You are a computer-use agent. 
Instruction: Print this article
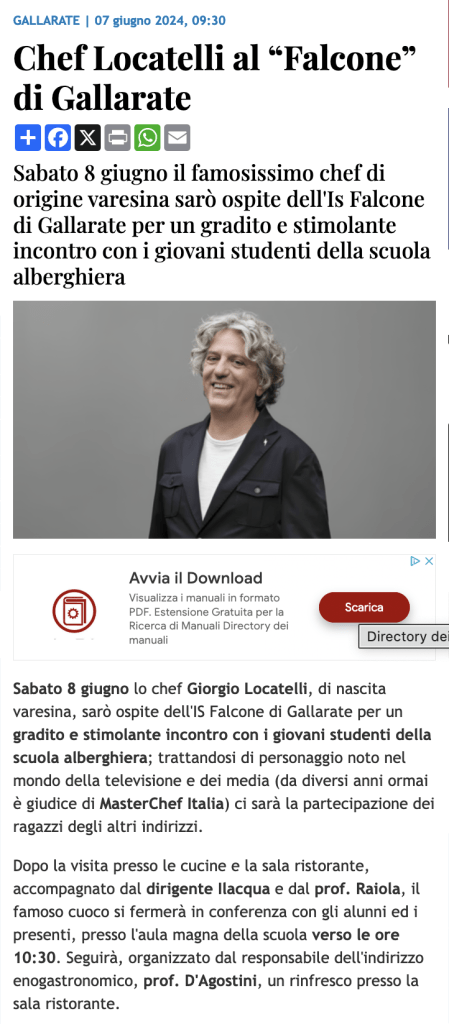(x=117, y=138)
